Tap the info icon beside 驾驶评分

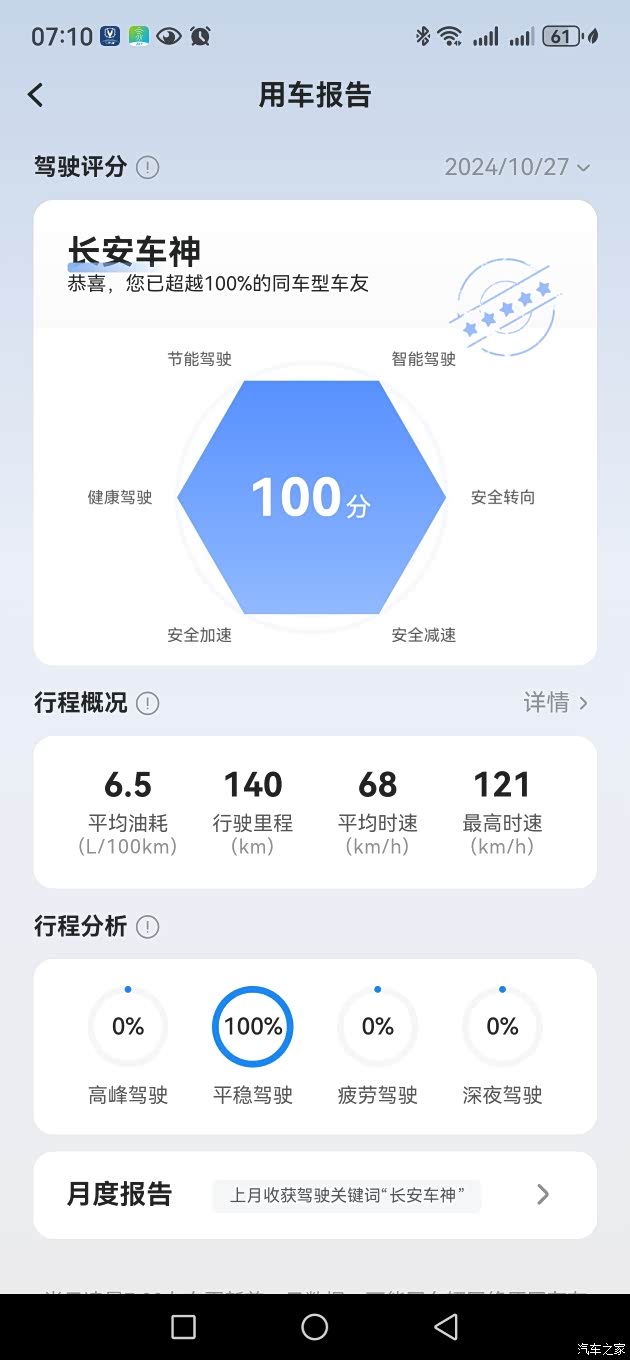148,167
